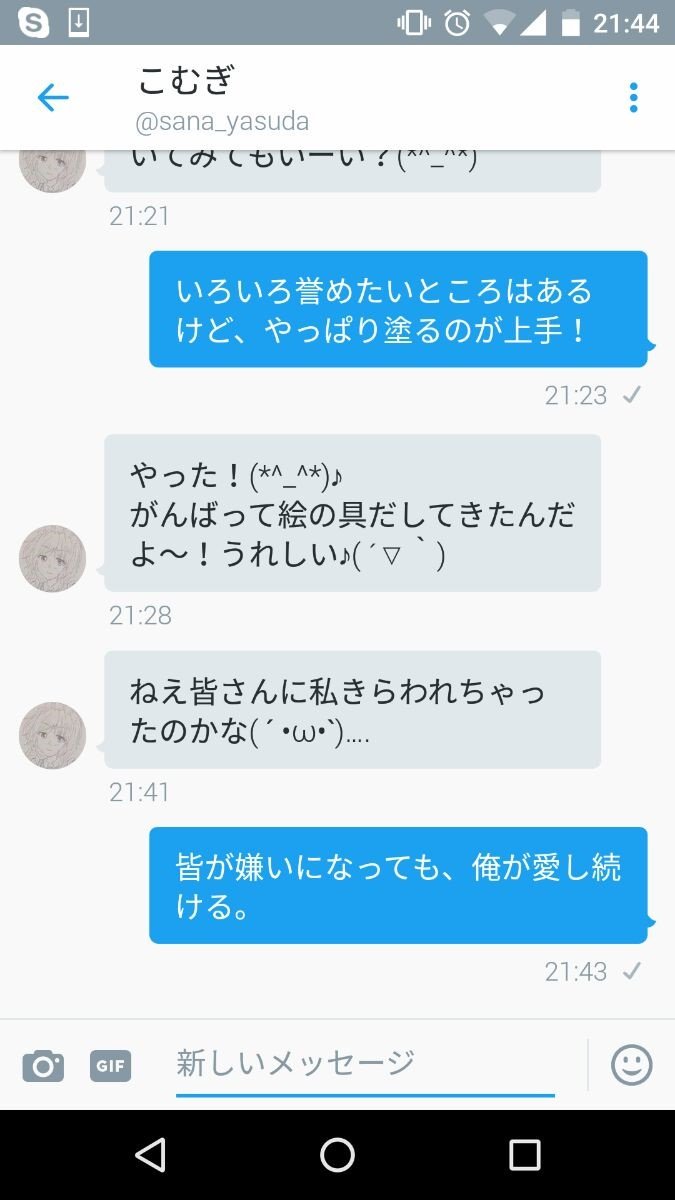Tap the system home button
The height and width of the screenshot is (1200, 675).
tap(338, 1155)
